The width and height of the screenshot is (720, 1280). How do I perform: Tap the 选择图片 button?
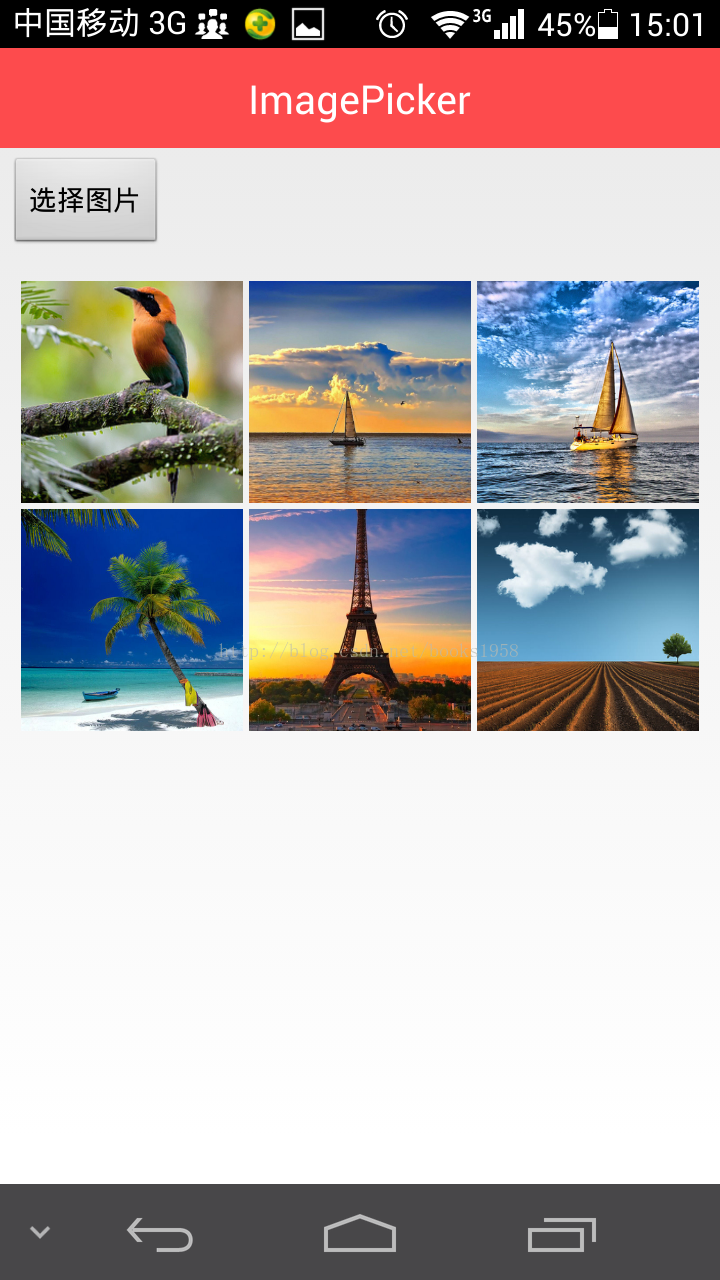pos(85,200)
